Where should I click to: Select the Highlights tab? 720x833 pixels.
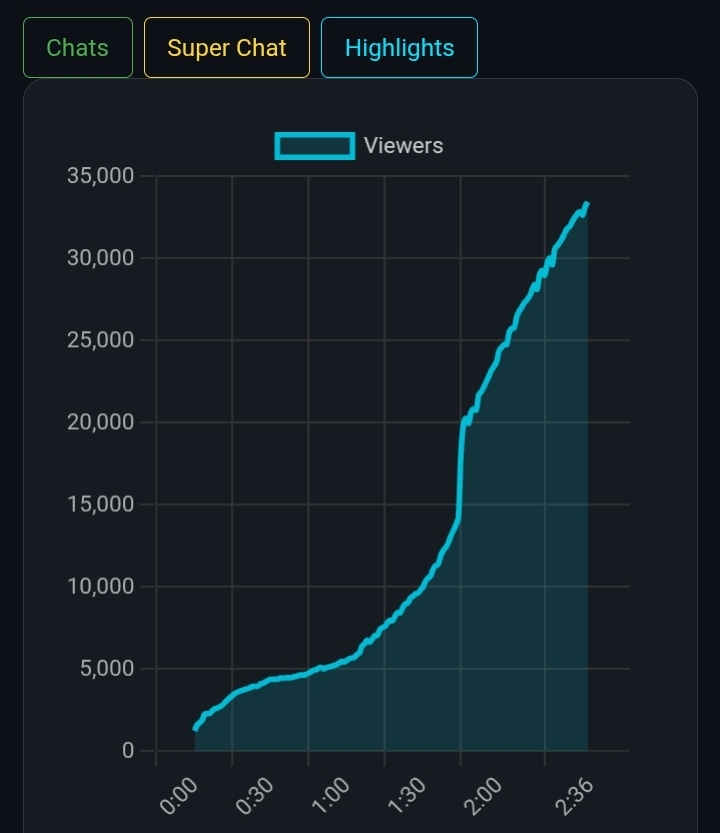[399, 48]
